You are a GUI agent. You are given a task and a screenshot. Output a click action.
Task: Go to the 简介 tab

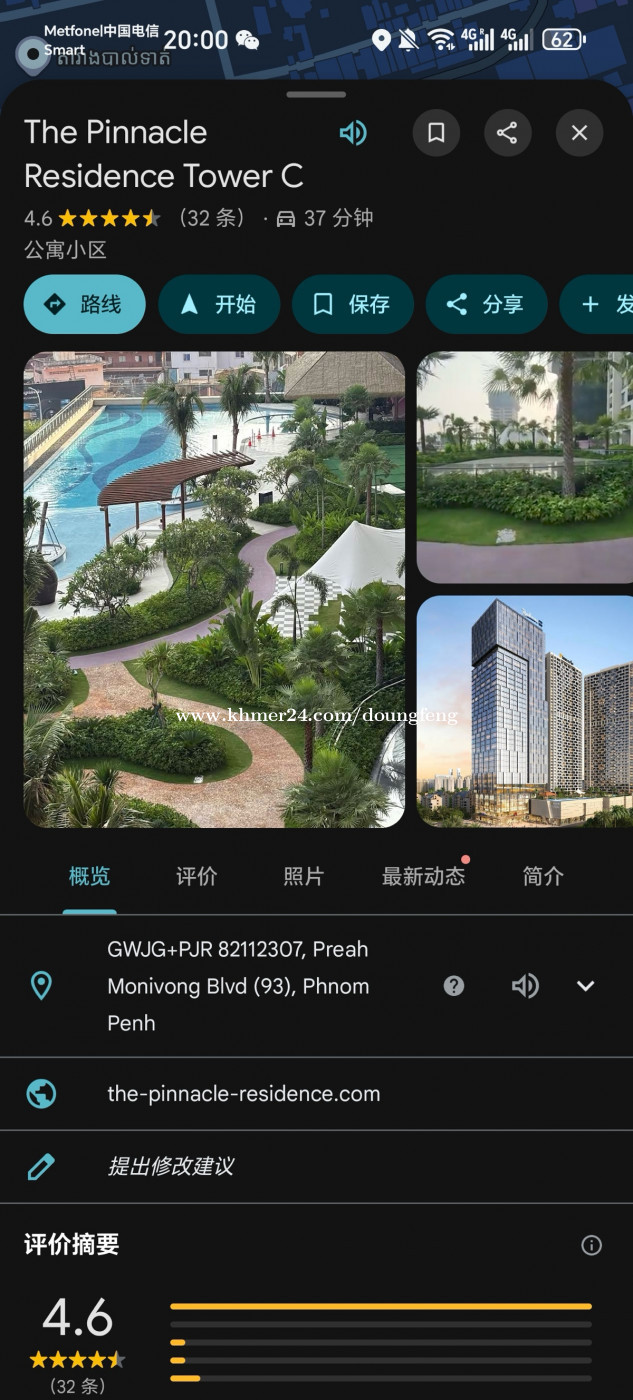pyautogui.click(x=543, y=877)
